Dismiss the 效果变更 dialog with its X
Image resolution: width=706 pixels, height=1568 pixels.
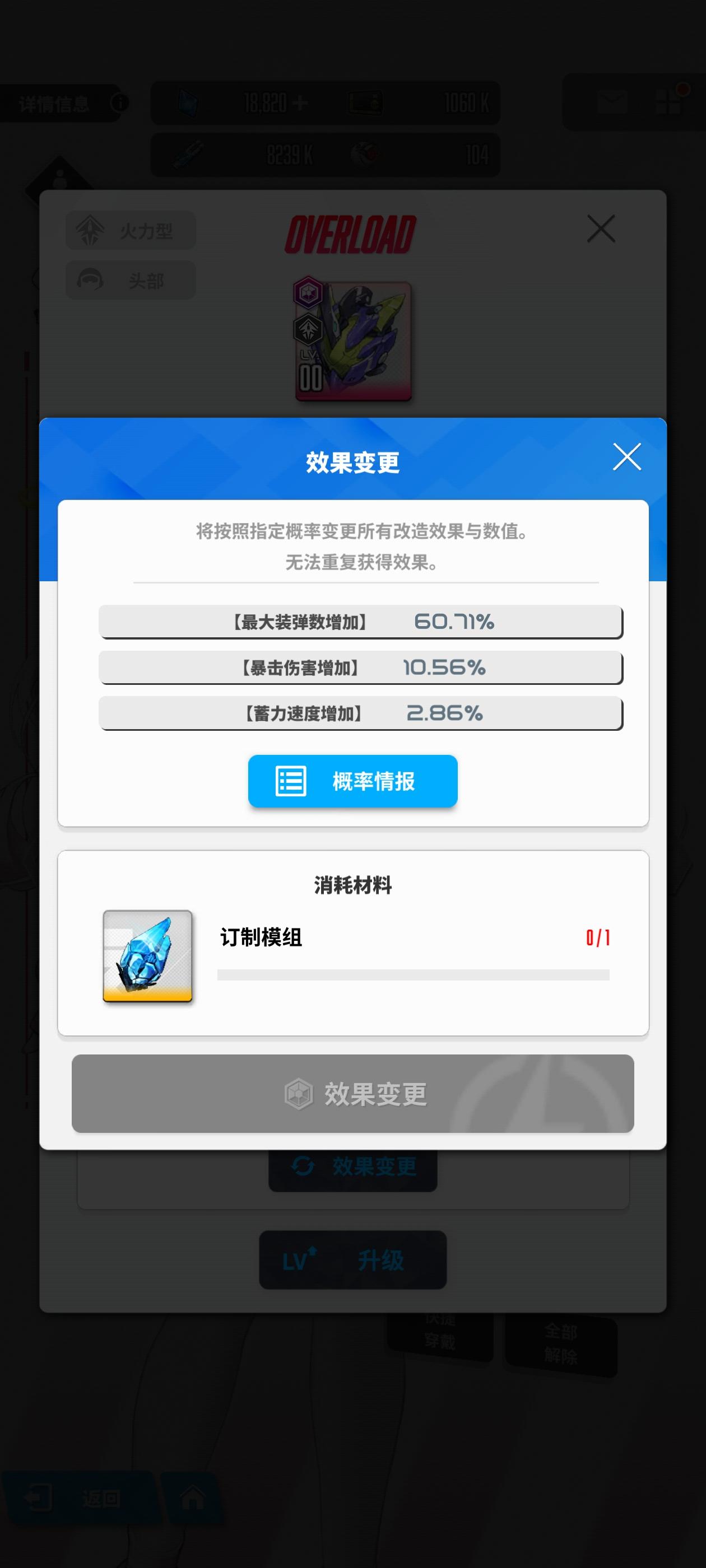[x=627, y=457]
